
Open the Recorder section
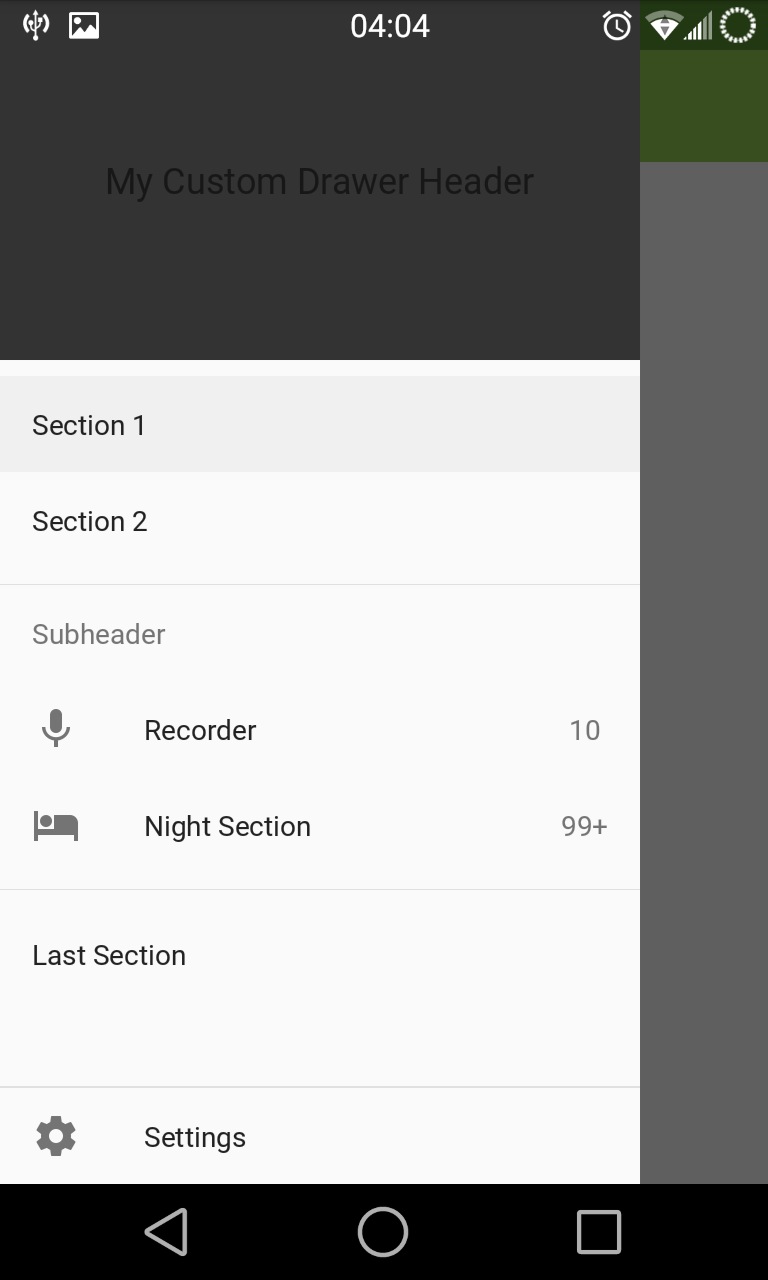(x=320, y=730)
